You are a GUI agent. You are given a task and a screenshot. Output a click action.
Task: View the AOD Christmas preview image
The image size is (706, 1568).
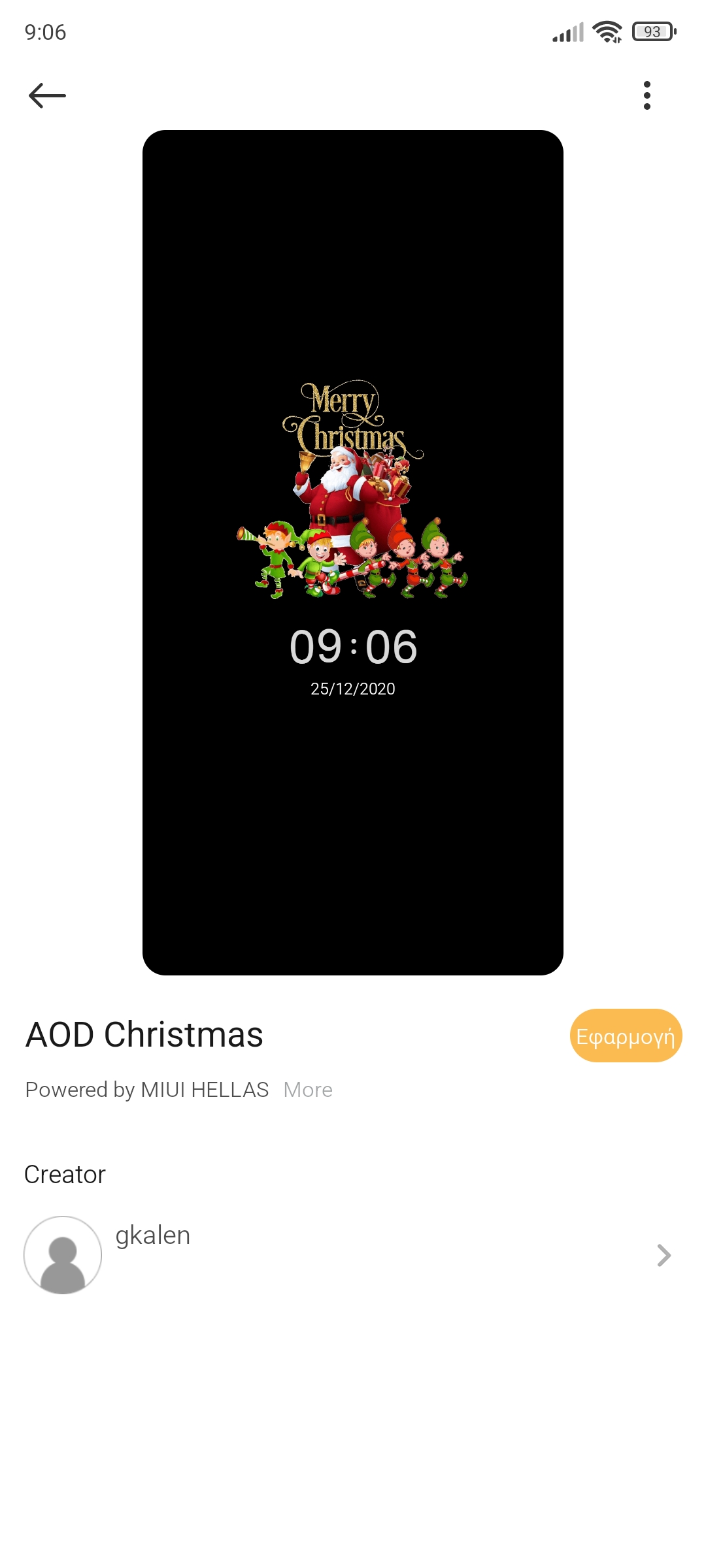click(353, 553)
